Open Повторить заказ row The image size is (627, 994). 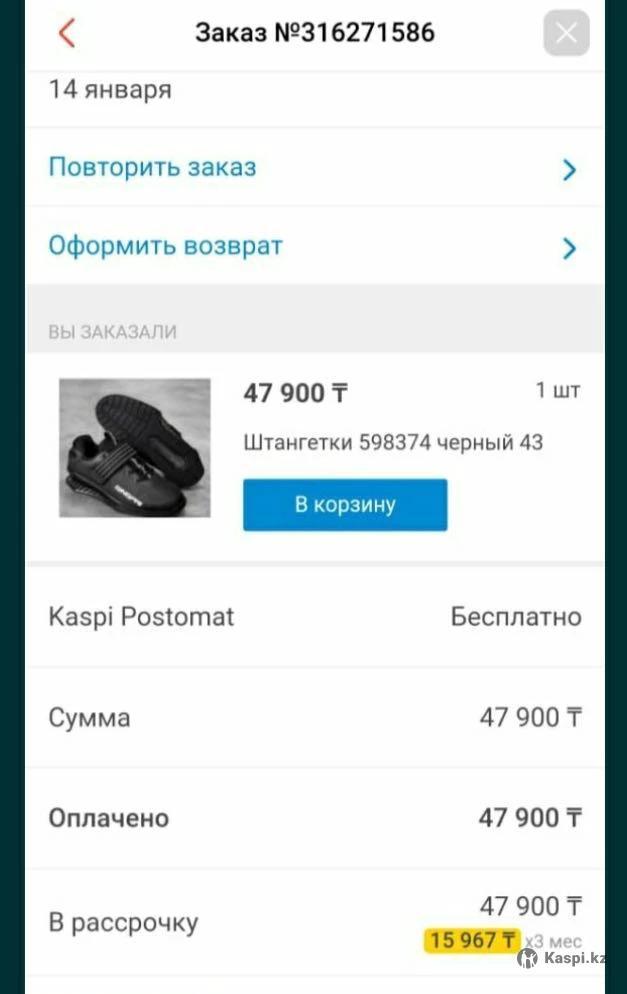[x=313, y=167]
